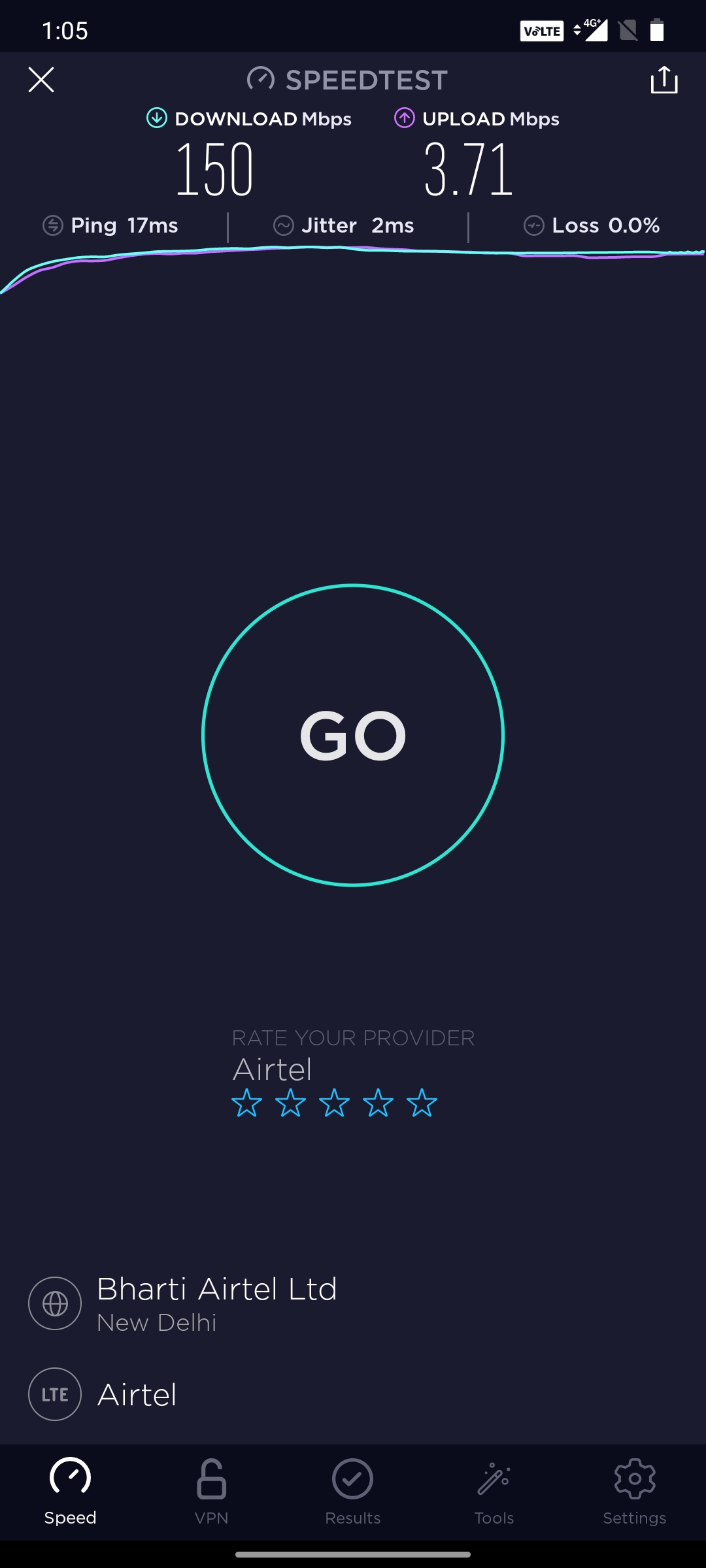
Task: Share the speed test result
Action: (x=664, y=80)
